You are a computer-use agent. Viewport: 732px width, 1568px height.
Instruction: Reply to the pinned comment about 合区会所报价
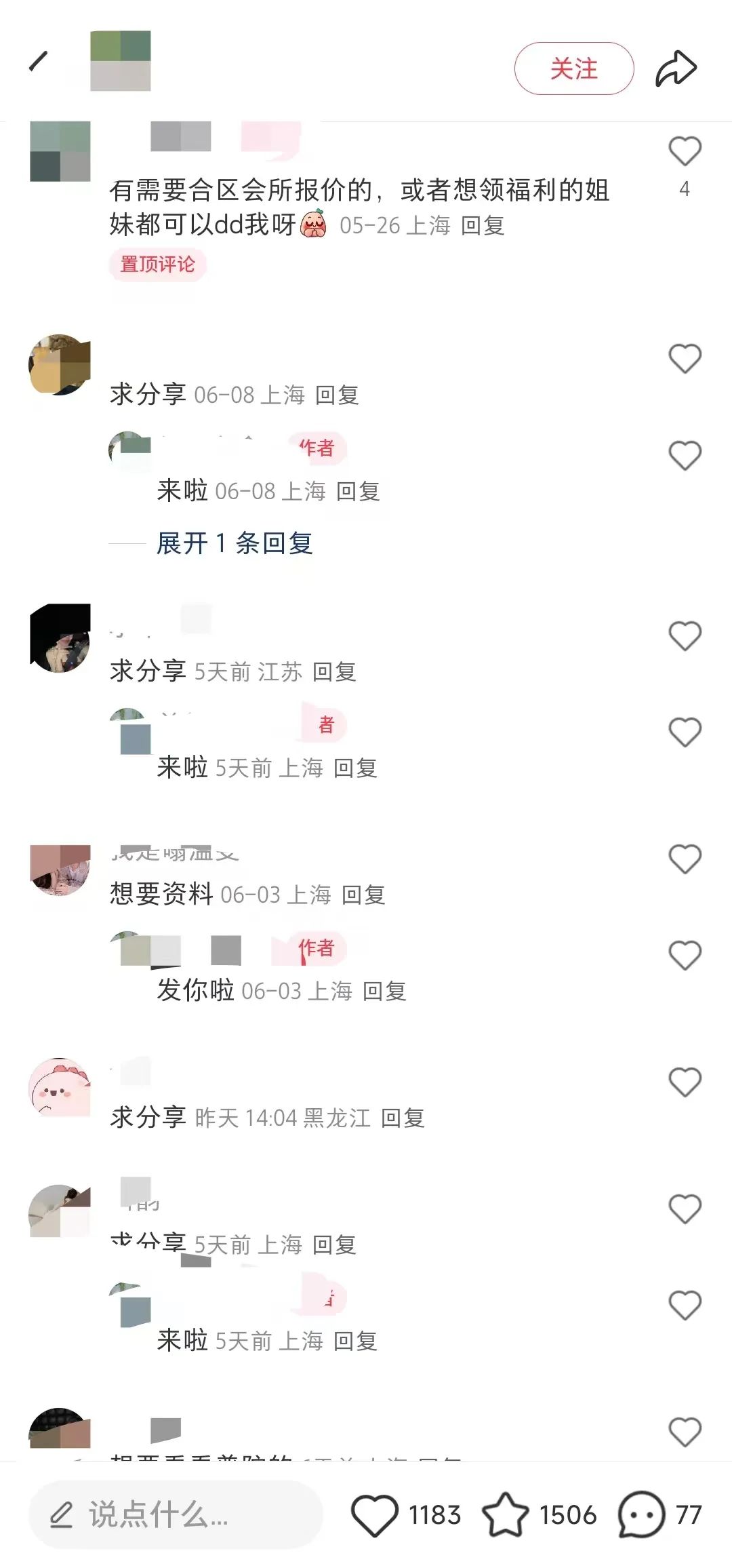[x=483, y=226]
